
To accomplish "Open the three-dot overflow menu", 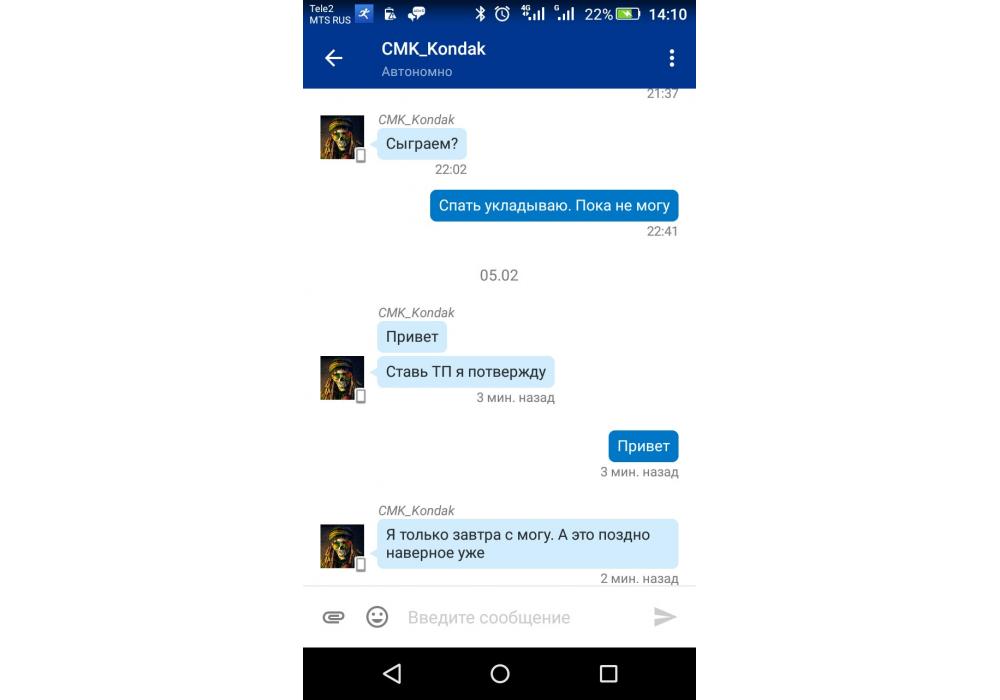I will click(x=671, y=58).
